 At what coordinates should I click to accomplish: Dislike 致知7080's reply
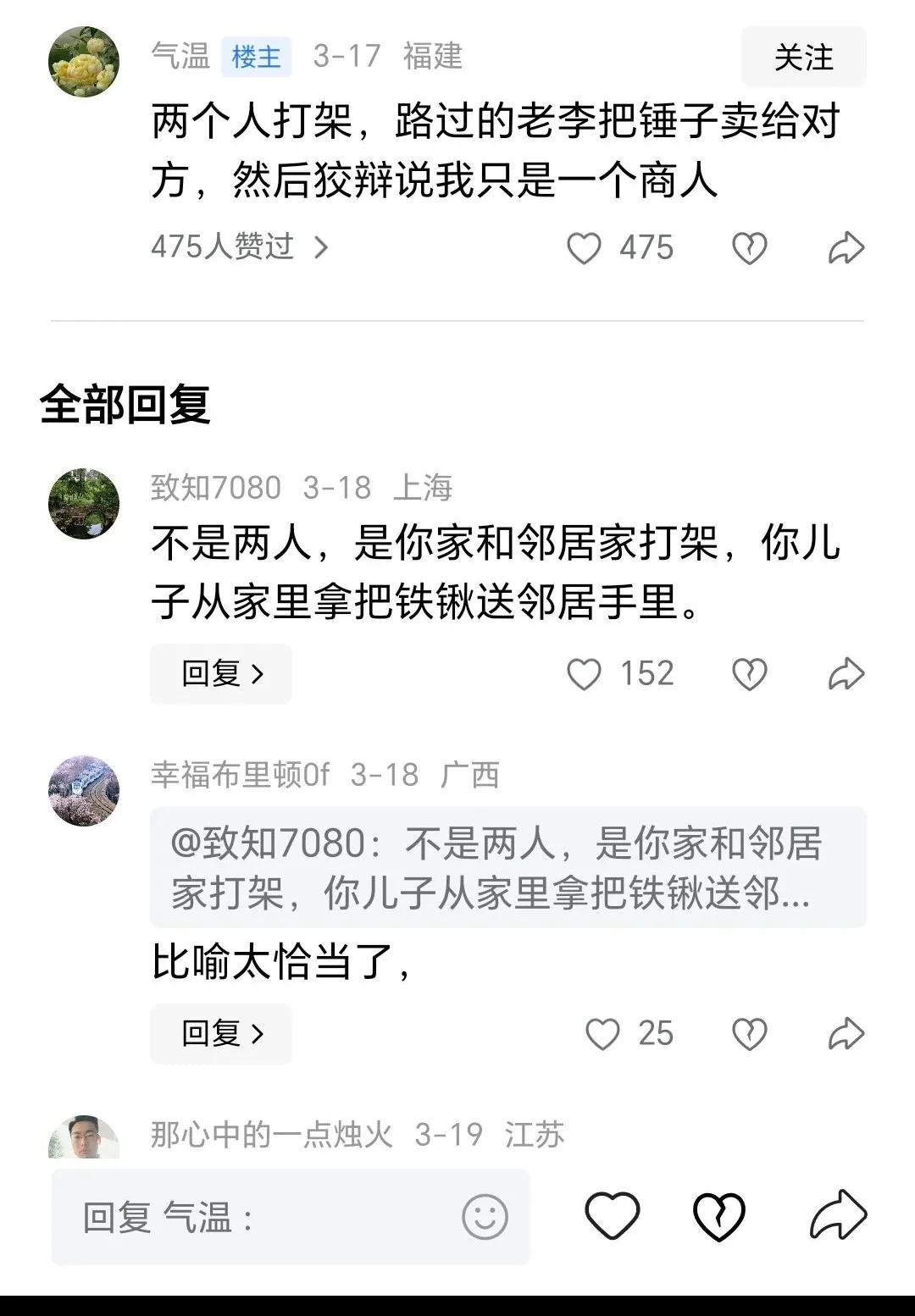pyautogui.click(x=749, y=674)
